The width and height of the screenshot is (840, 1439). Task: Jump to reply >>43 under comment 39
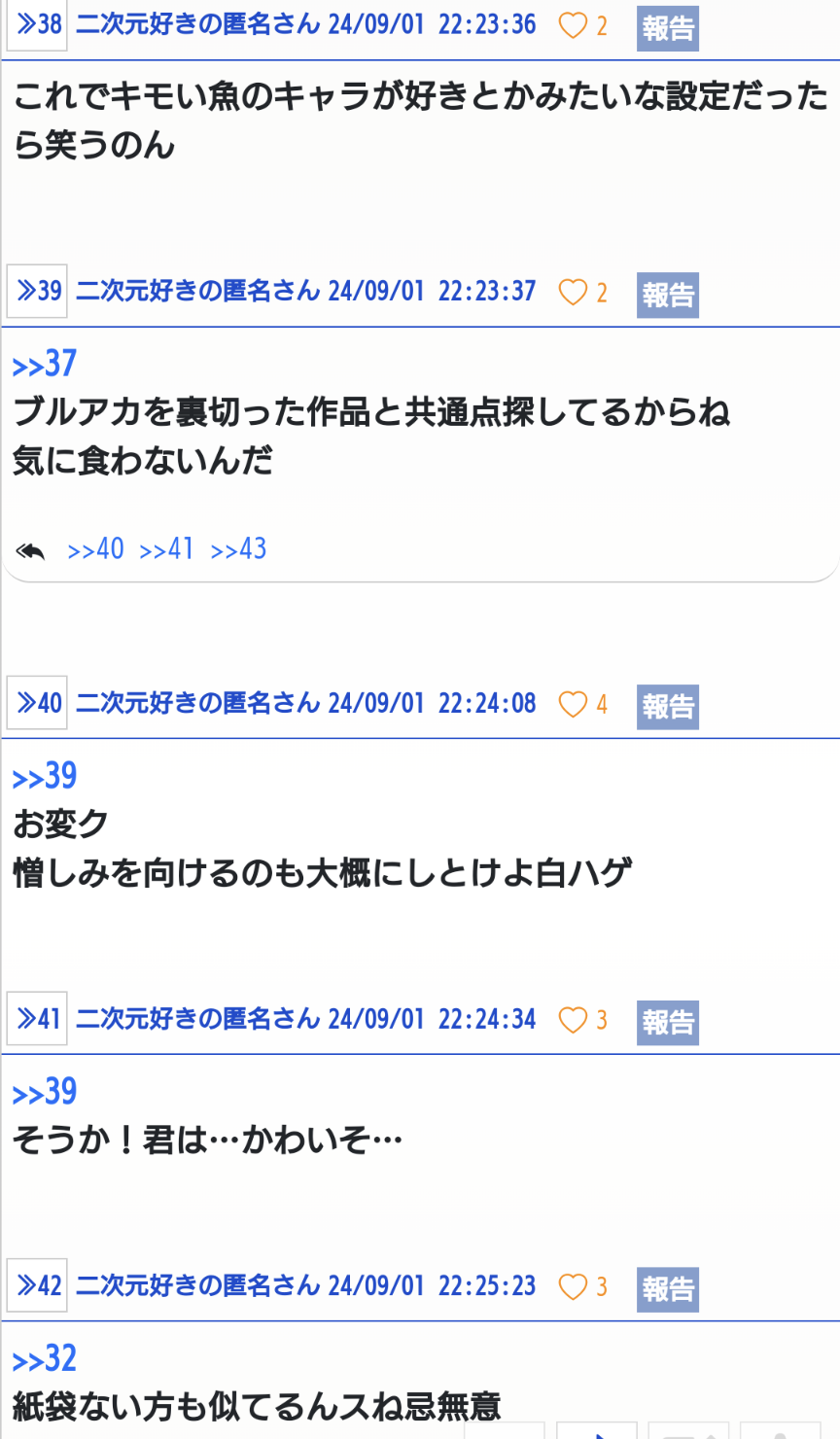238,549
